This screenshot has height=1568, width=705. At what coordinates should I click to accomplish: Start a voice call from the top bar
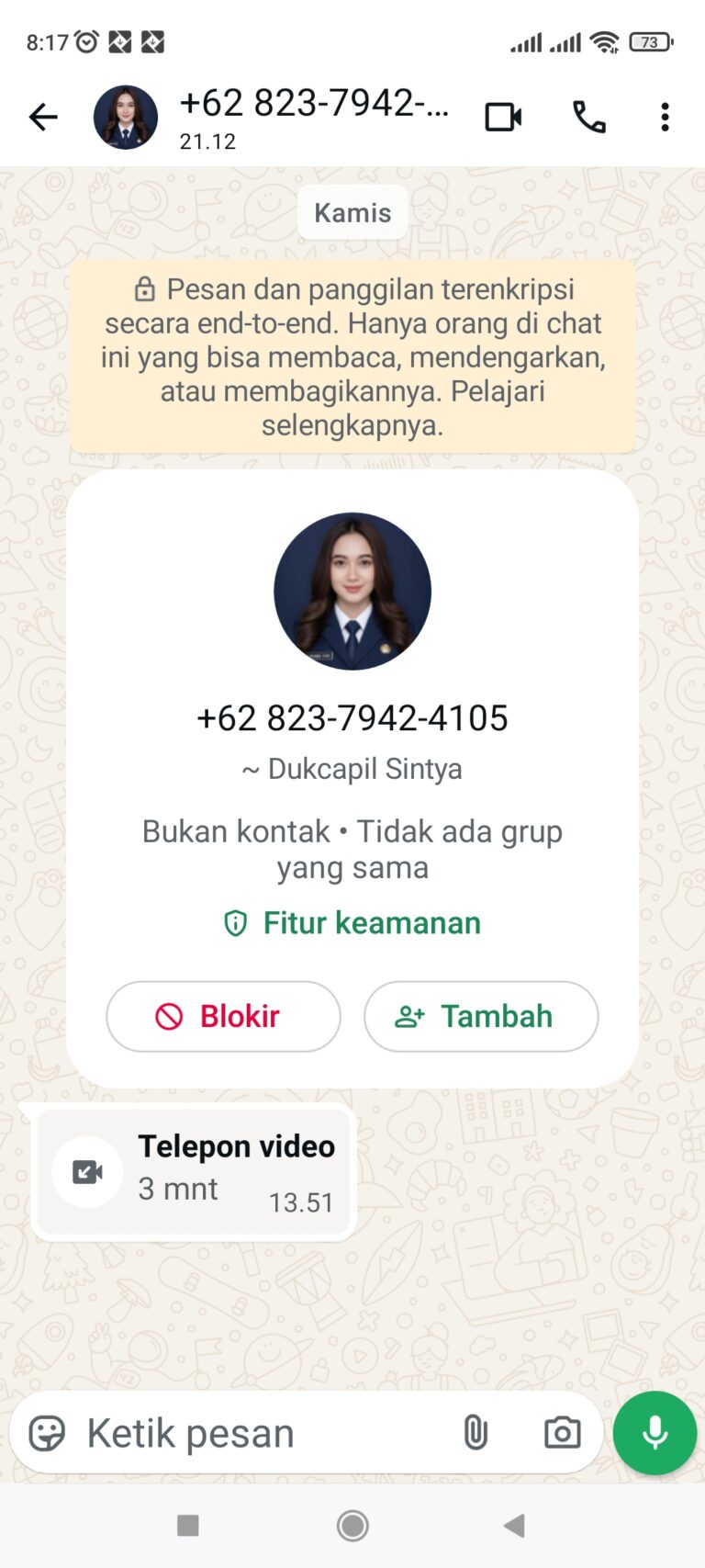pyautogui.click(x=587, y=117)
